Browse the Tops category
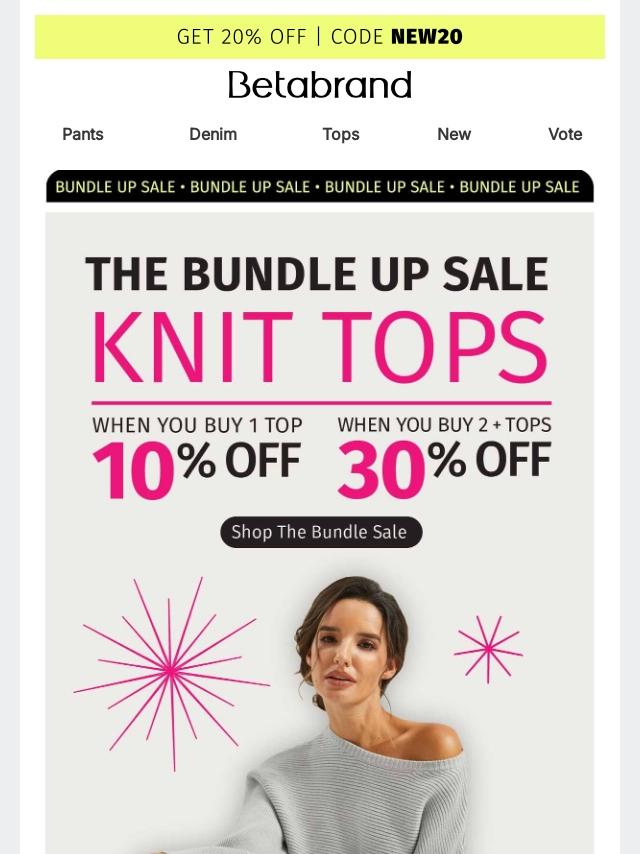The height and width of the screenshot is (854, 640). tap(341, 134)
